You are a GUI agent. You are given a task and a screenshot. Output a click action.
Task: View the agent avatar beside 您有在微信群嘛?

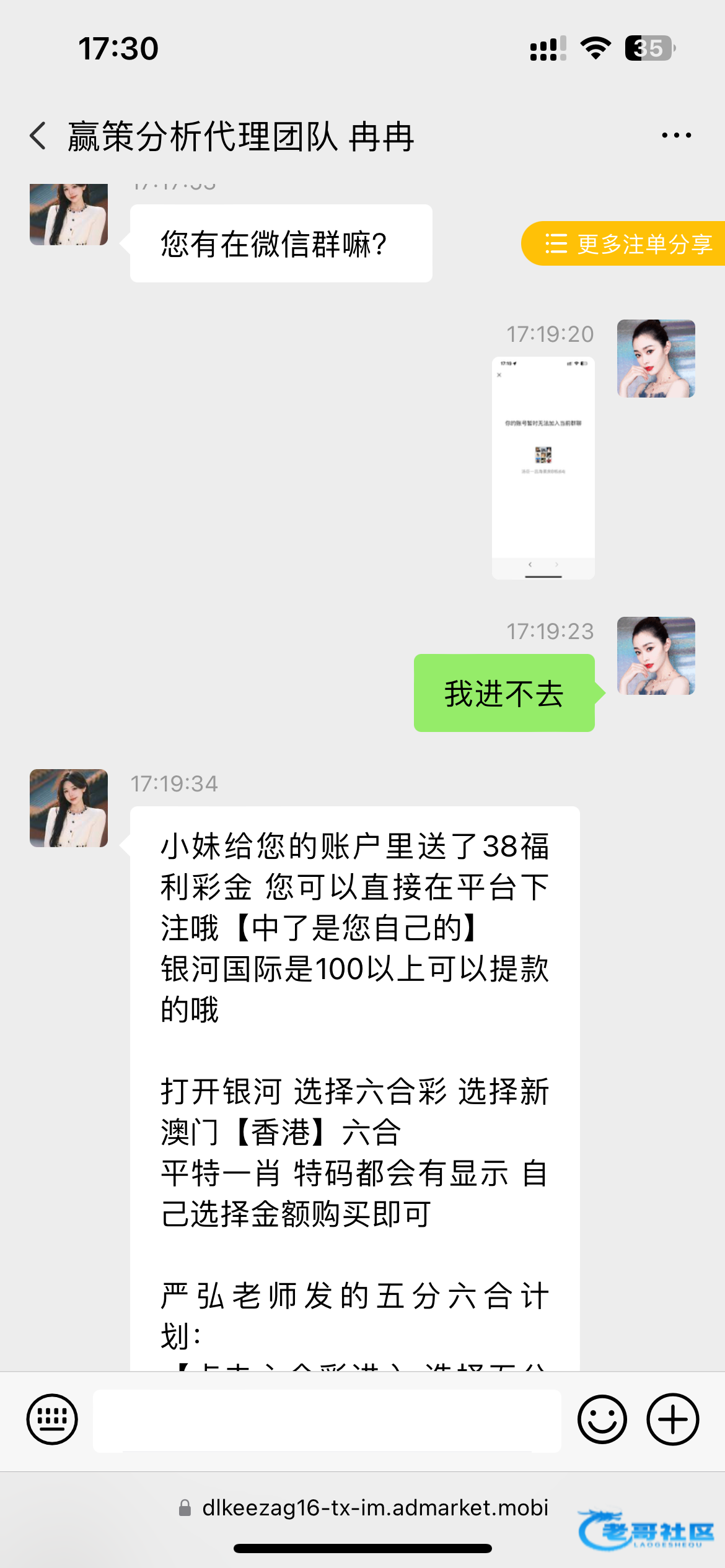[69, 214]
